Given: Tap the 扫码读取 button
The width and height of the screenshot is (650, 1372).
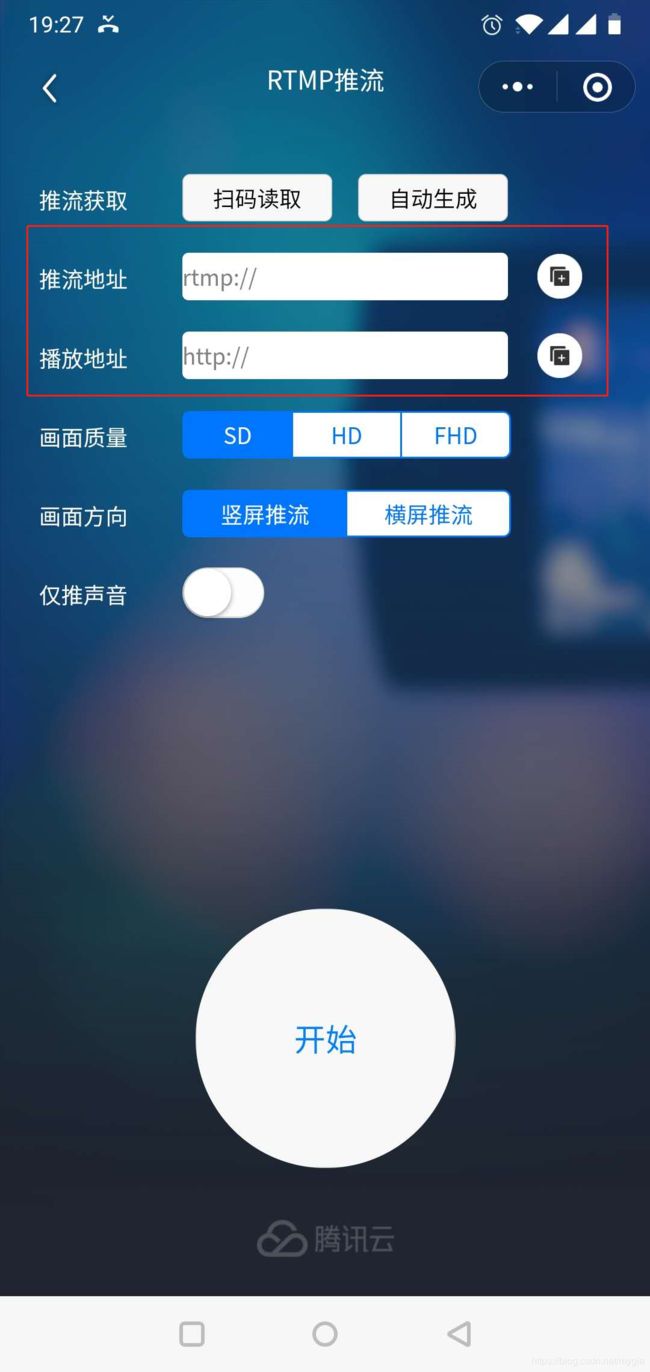Looking at the screenshot, I should (257, 198).
